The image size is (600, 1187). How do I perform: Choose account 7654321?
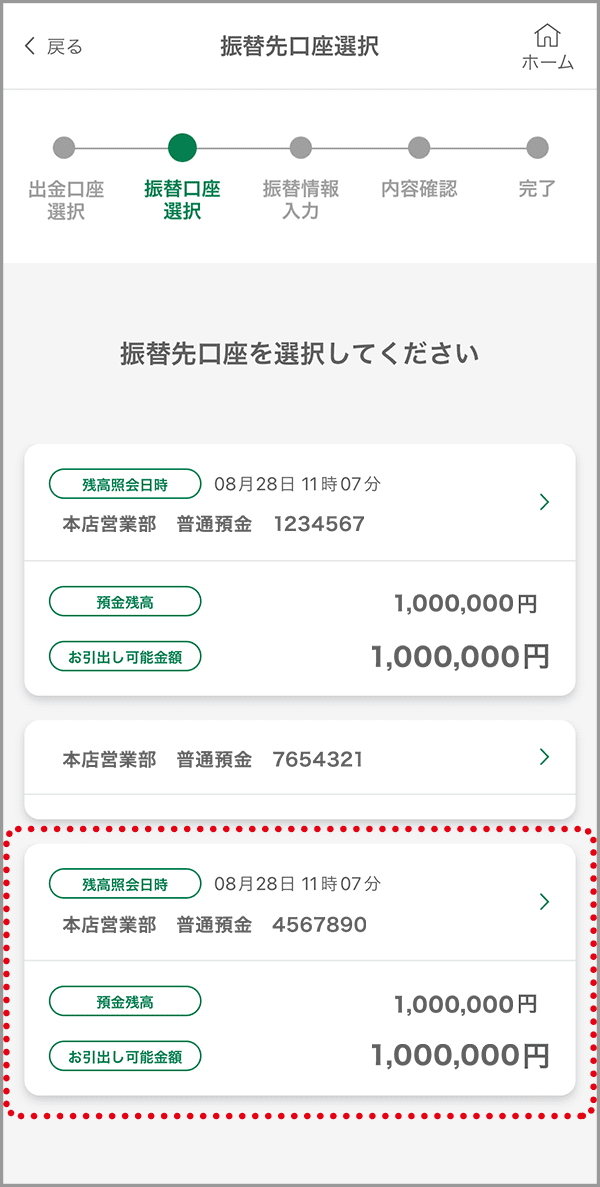coord(300,769)
